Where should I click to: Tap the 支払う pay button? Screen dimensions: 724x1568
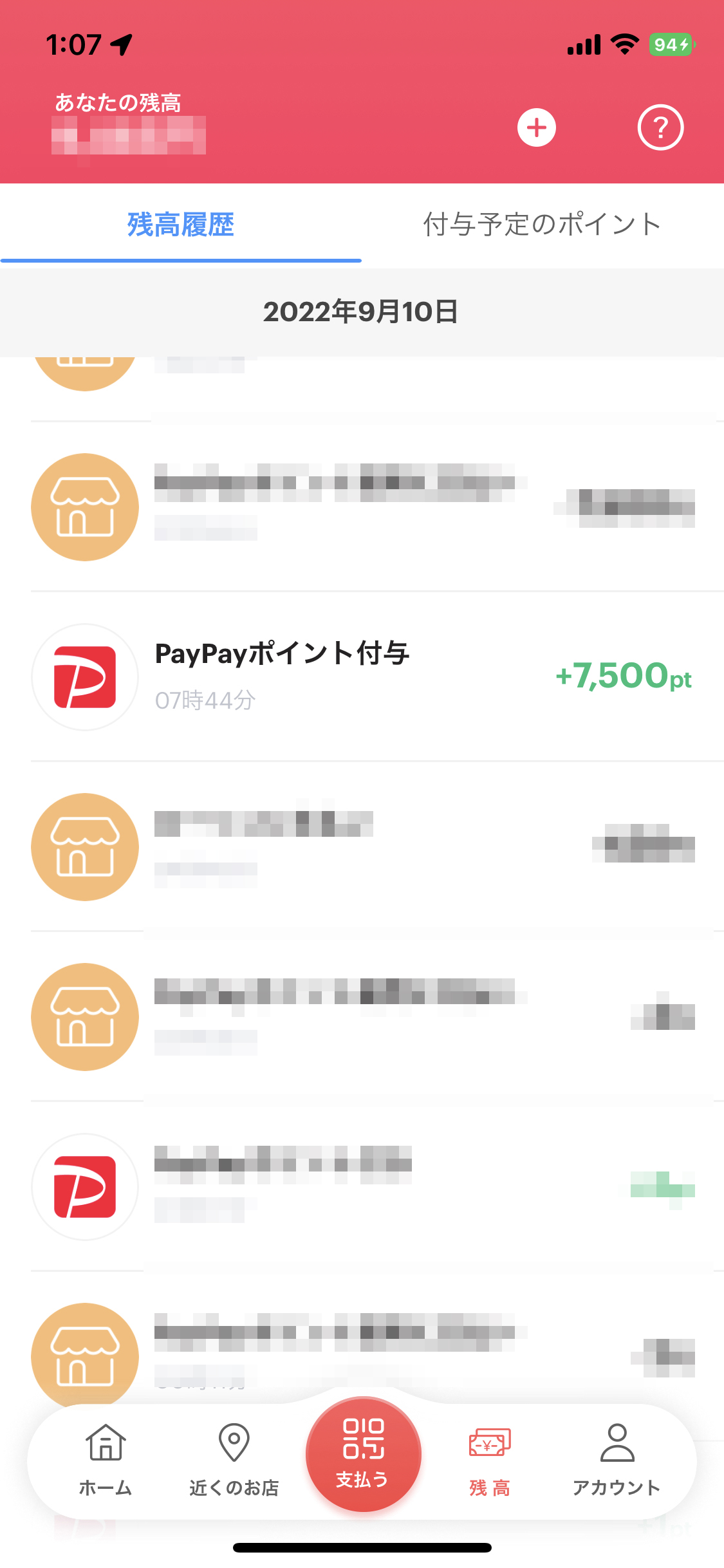pos(363,1455)
